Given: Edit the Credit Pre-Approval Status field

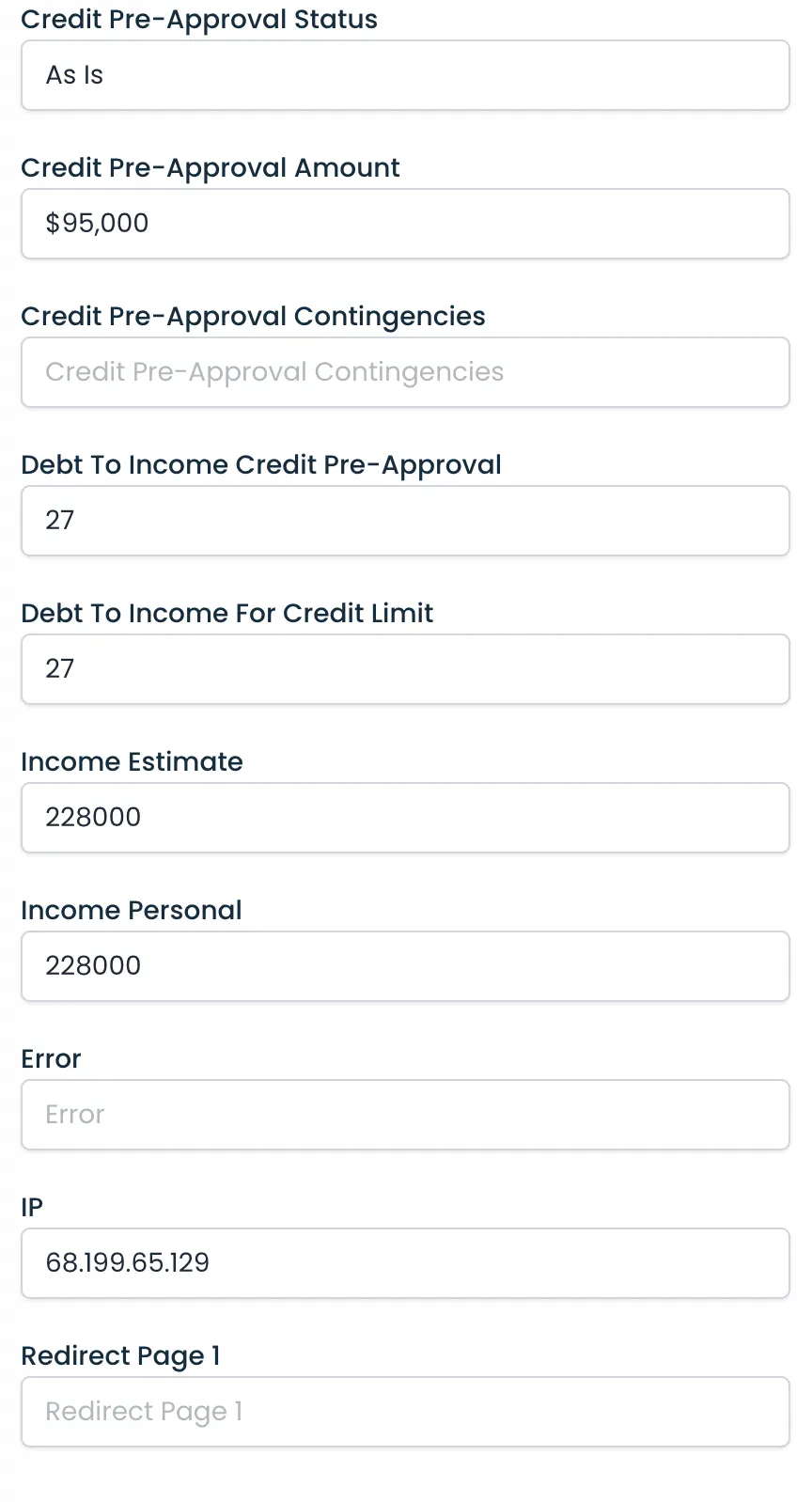Looking at the screenshot, I should tap(405, 75).
